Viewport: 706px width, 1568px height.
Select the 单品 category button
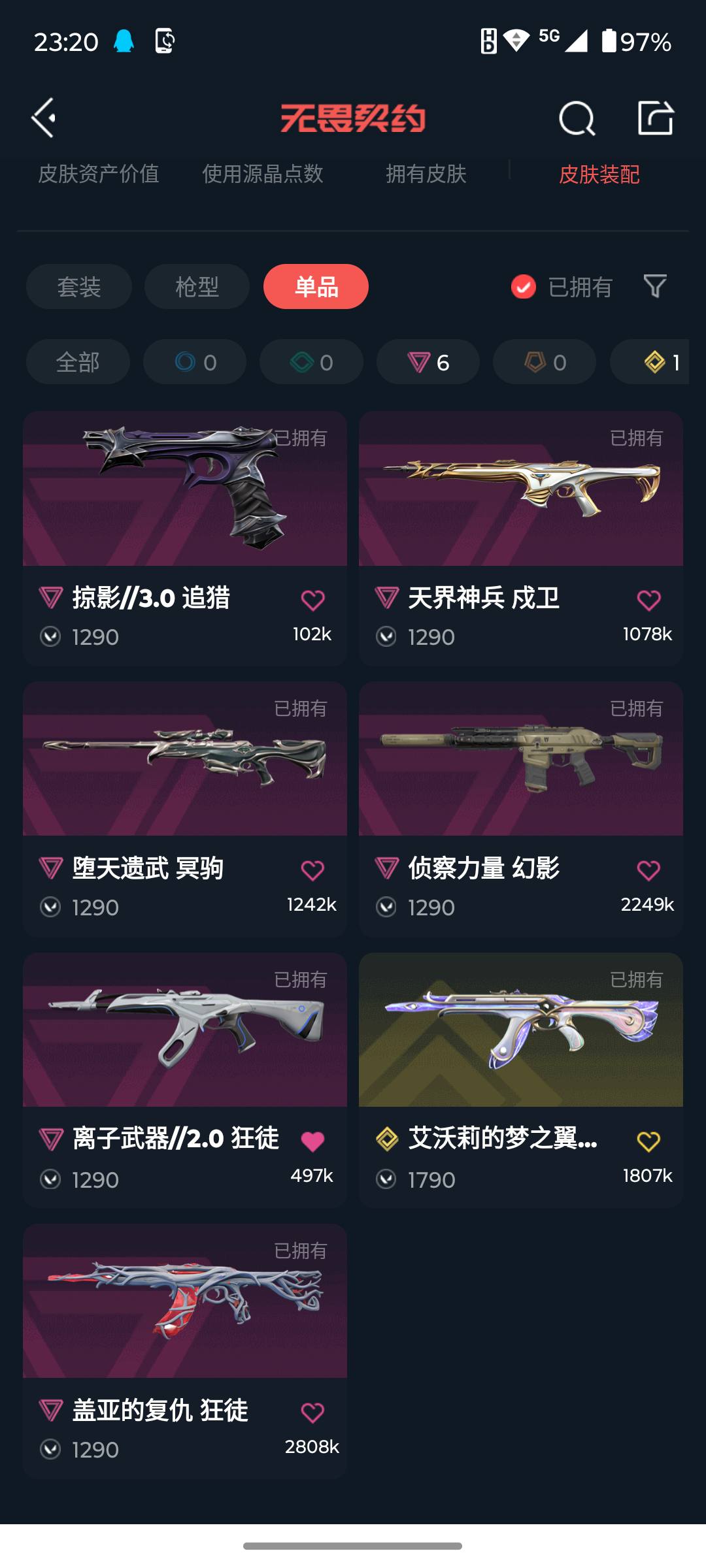click(315, 286)
